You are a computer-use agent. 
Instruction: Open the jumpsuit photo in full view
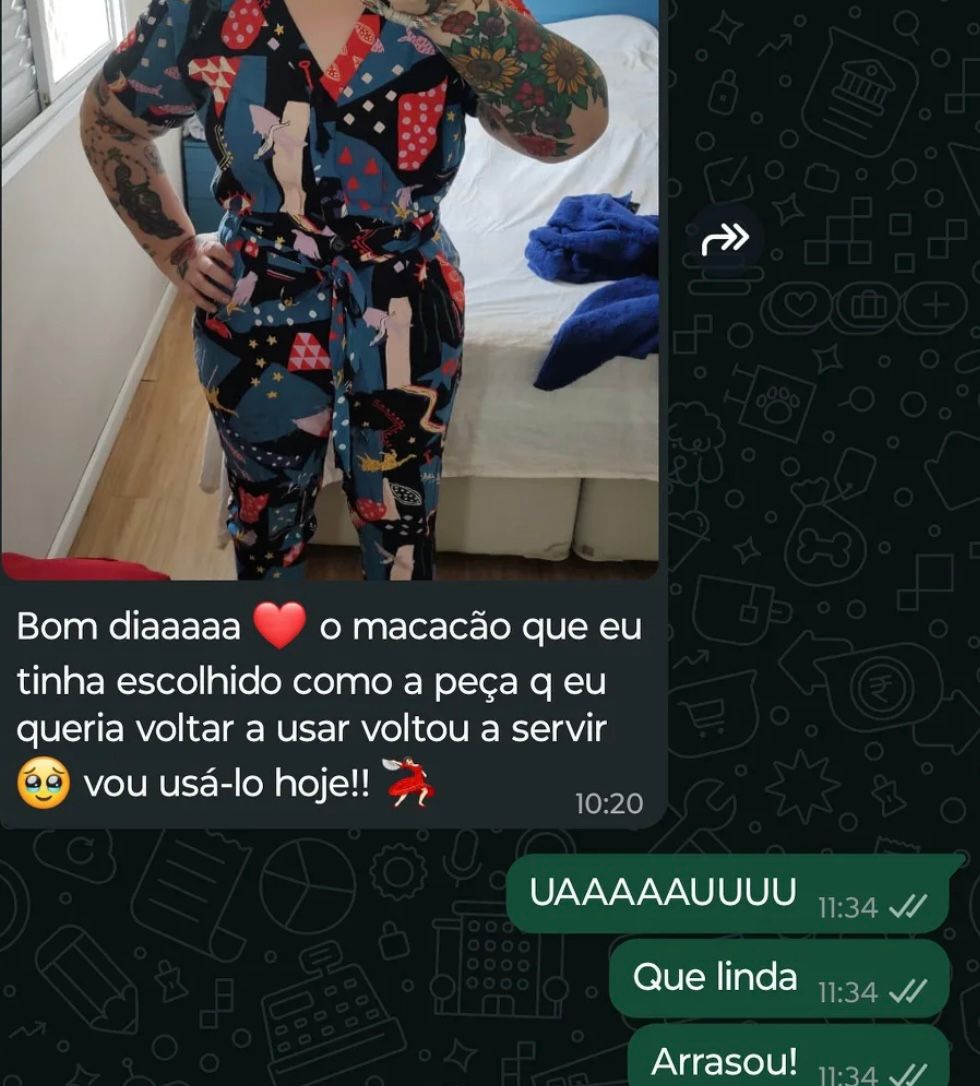click(x=330, y=290)
